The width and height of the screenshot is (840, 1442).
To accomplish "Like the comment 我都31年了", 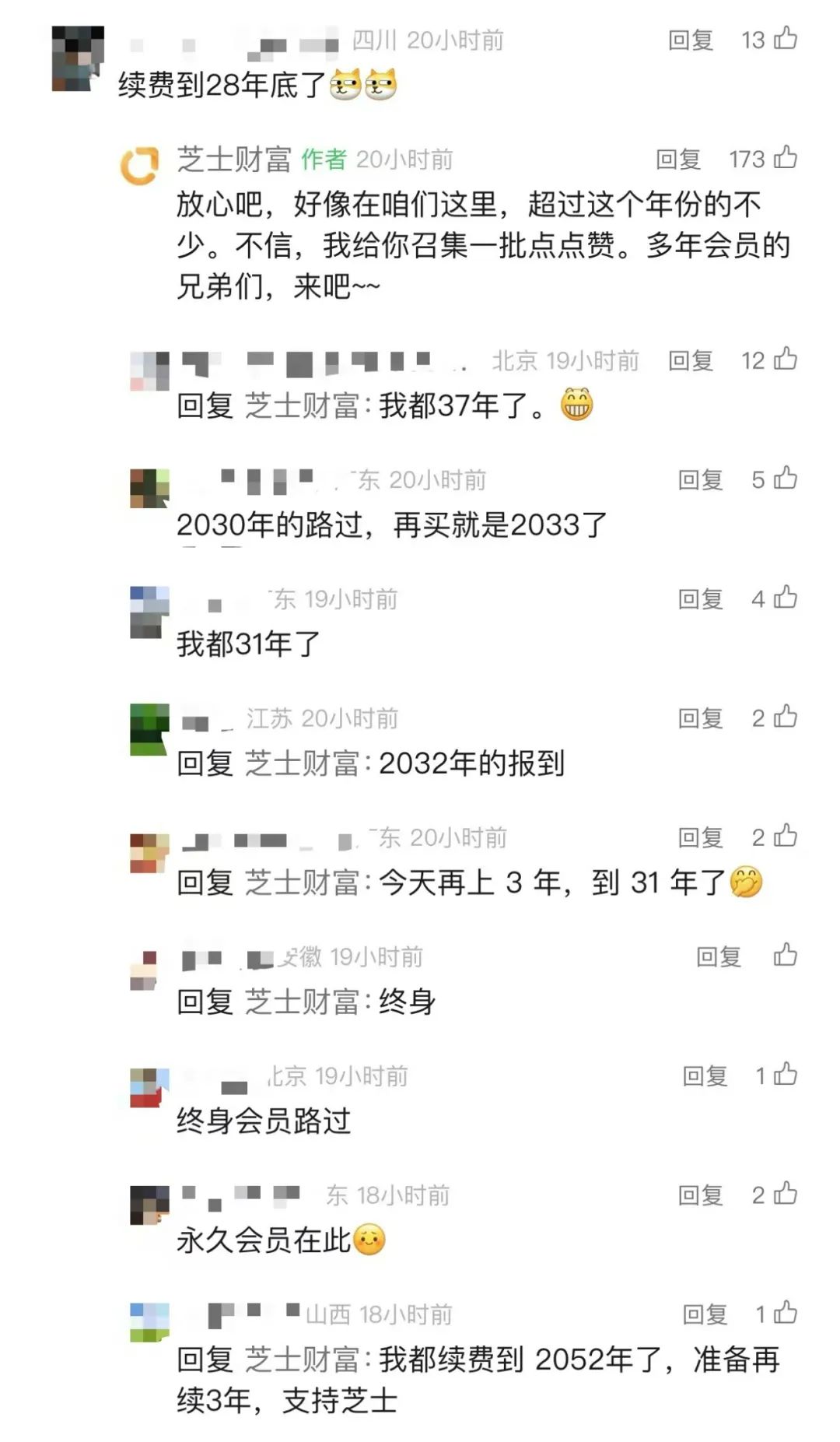I will [x=786, y=598].
